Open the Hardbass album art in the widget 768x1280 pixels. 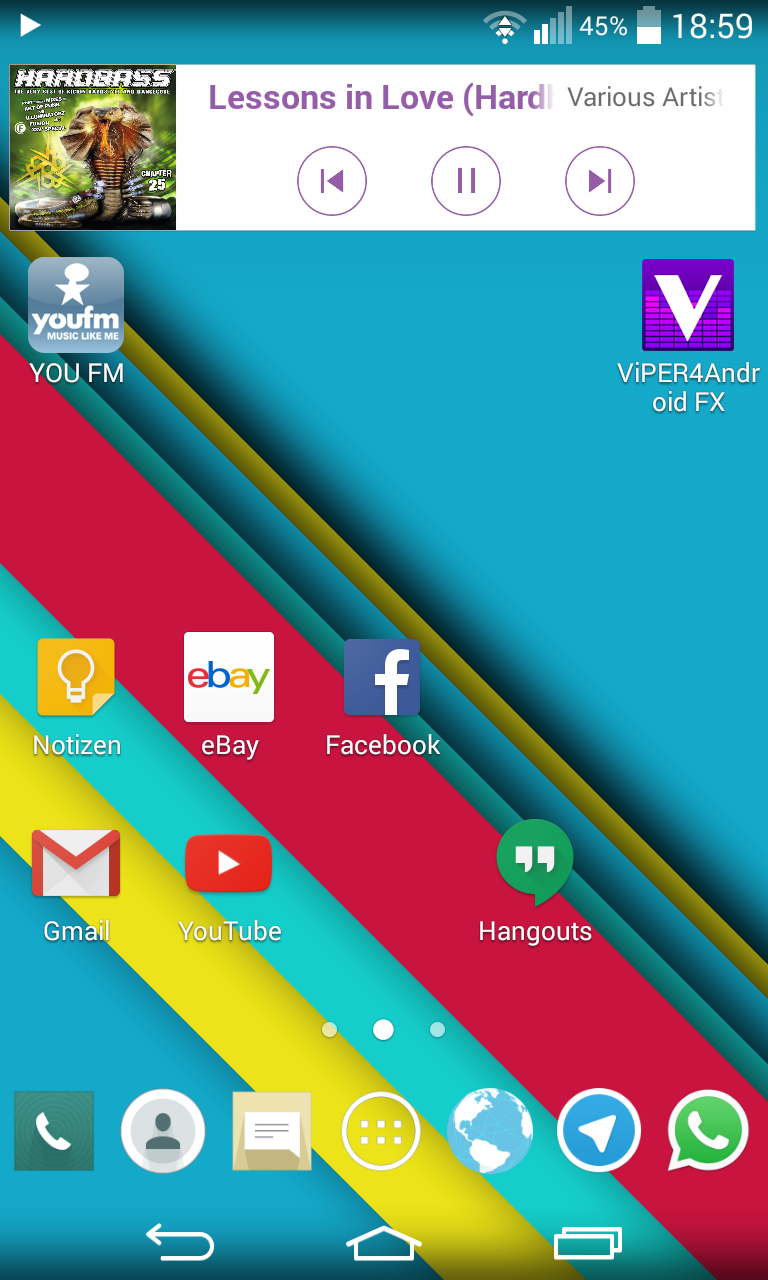[93, 148]
